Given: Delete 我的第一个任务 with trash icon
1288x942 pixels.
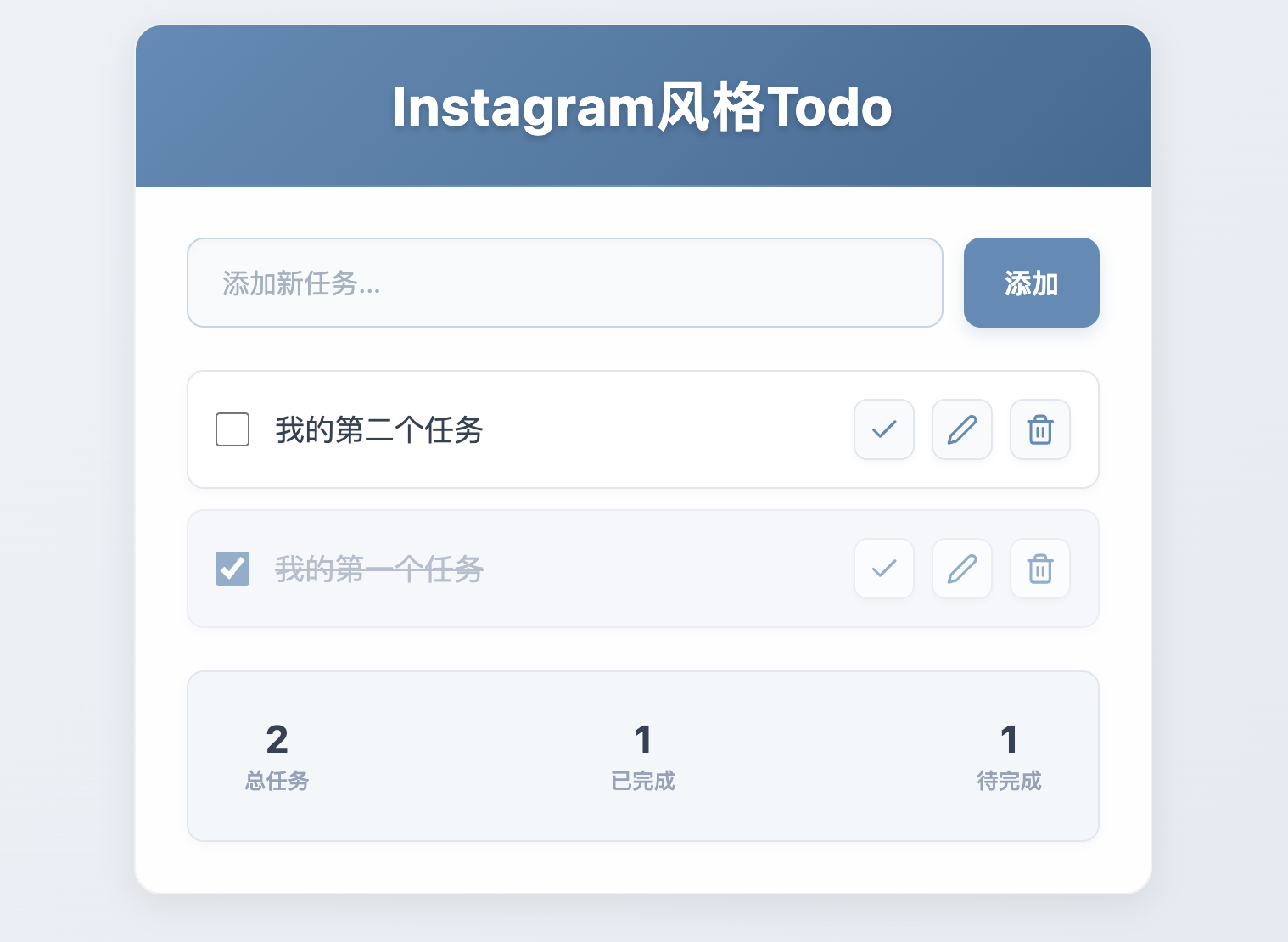Looking at the screenshot, I should pyautogui.click(x=1040, y=569).
